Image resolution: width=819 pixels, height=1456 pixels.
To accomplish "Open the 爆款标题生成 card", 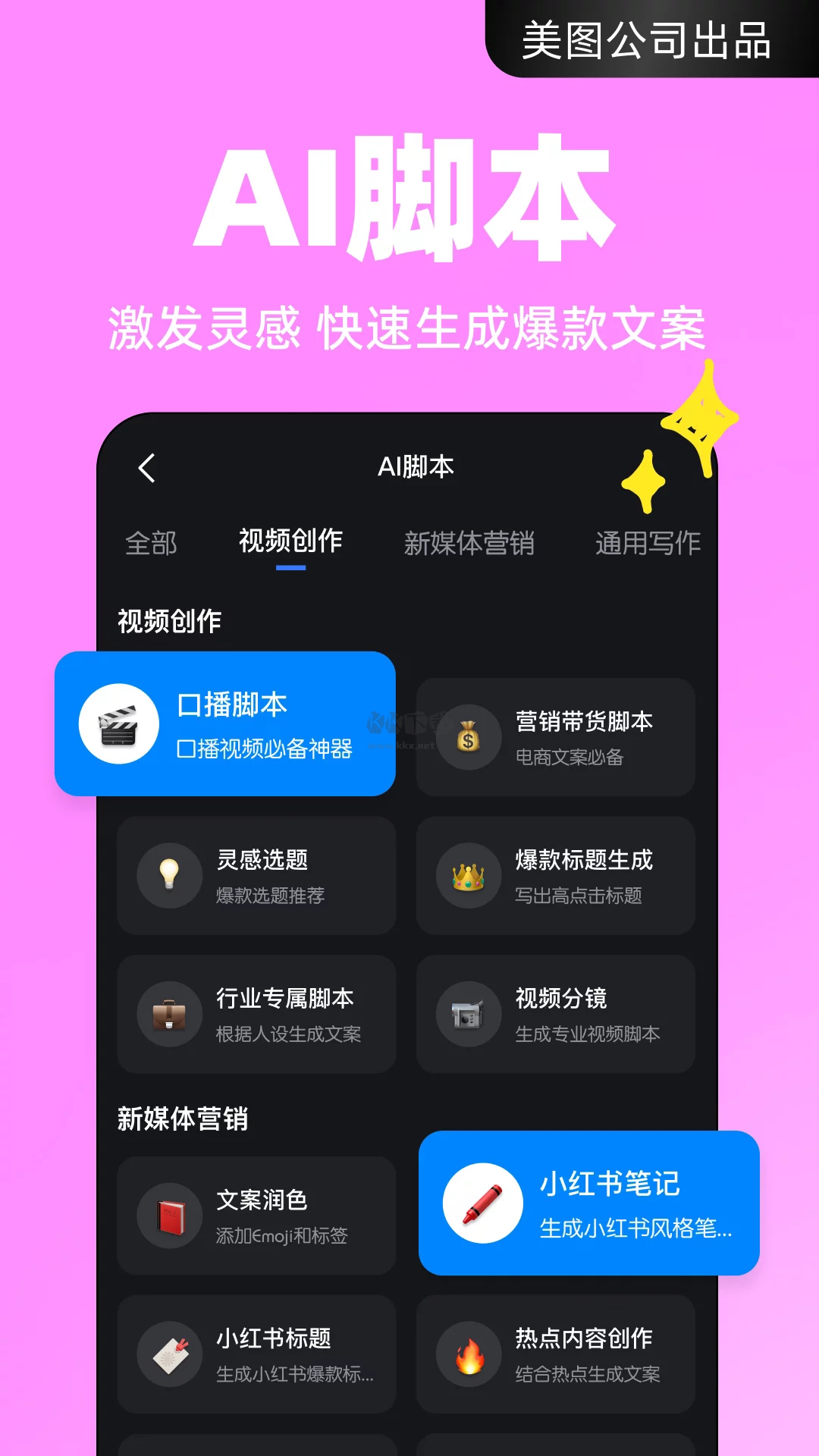I will pyautogui.click(x=556, y=876).
